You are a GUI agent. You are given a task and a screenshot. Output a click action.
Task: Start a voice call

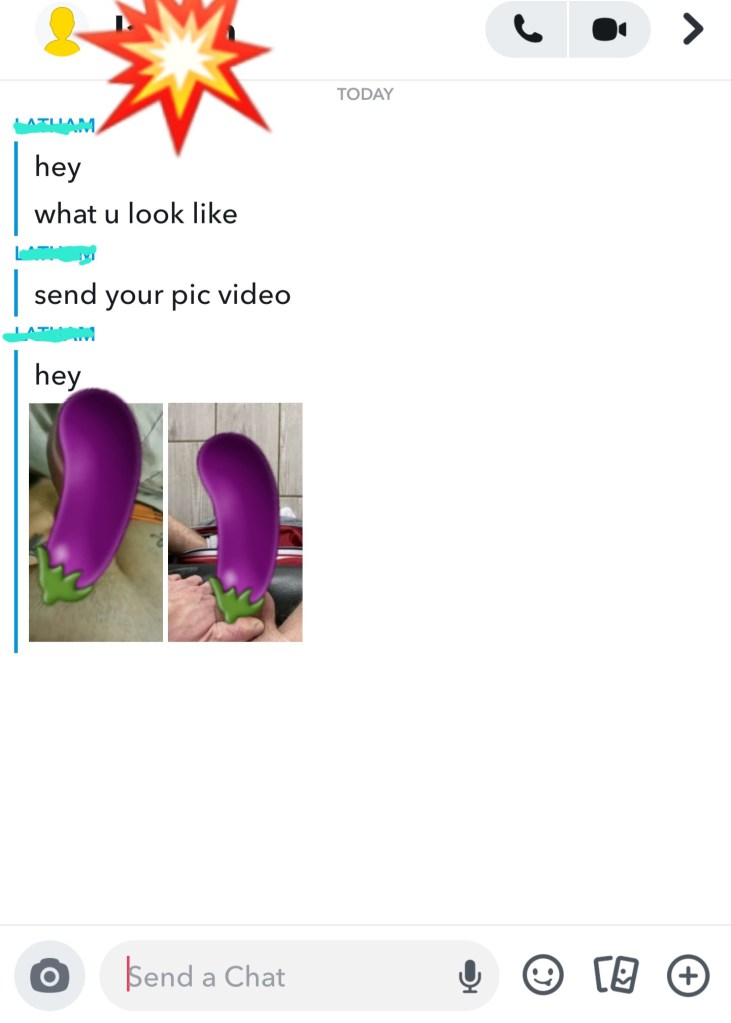527,30
